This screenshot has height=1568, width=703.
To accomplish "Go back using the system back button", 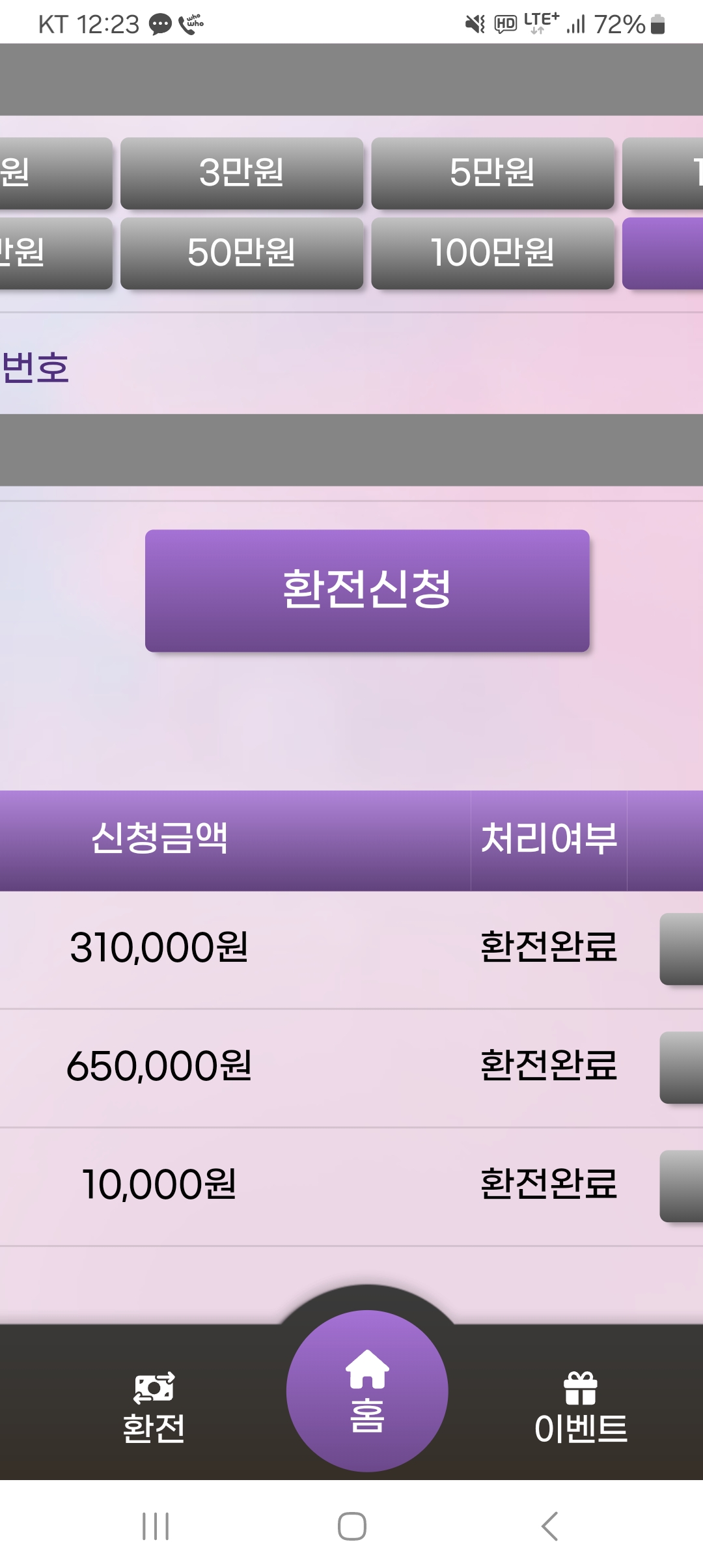I will pos(549,1526).
